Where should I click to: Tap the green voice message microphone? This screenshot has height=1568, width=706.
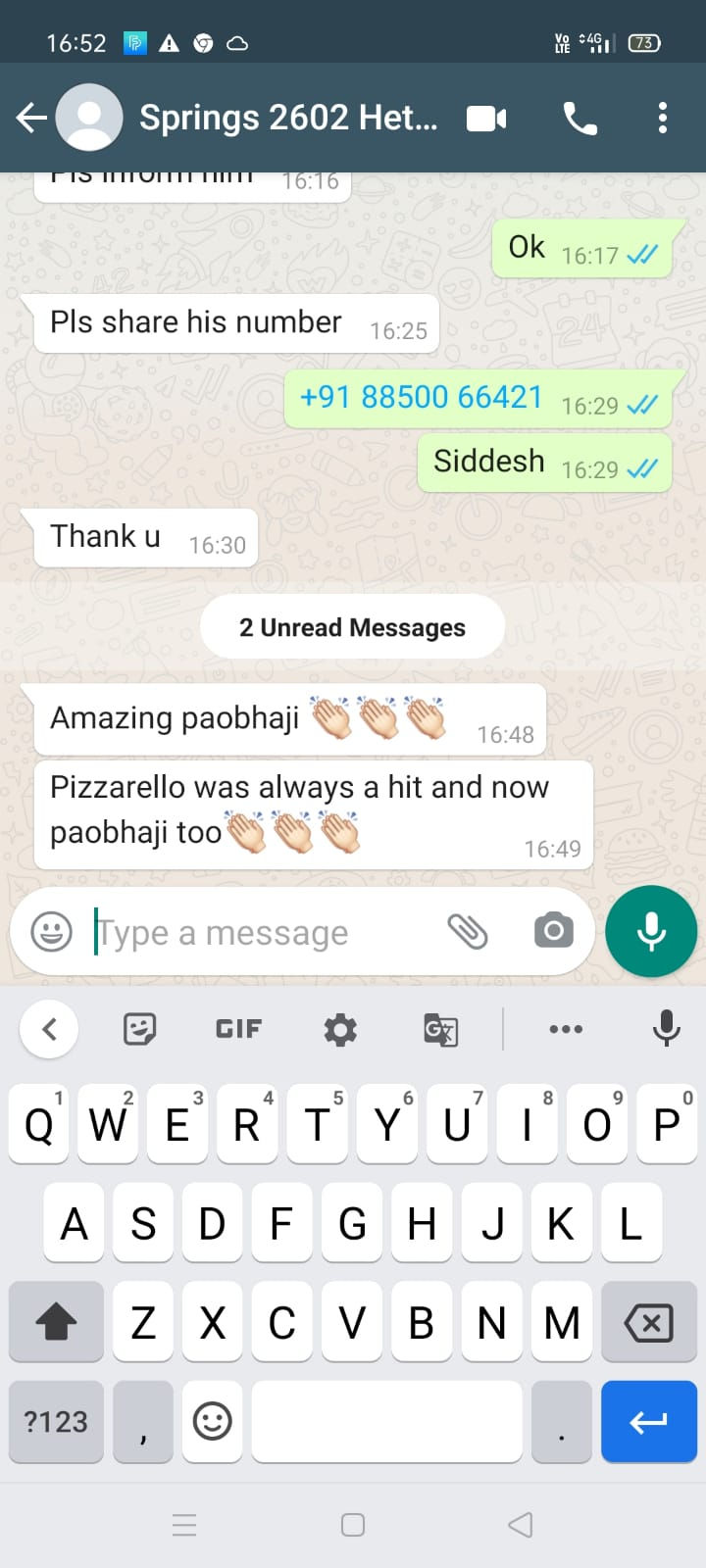pos(651,931)
